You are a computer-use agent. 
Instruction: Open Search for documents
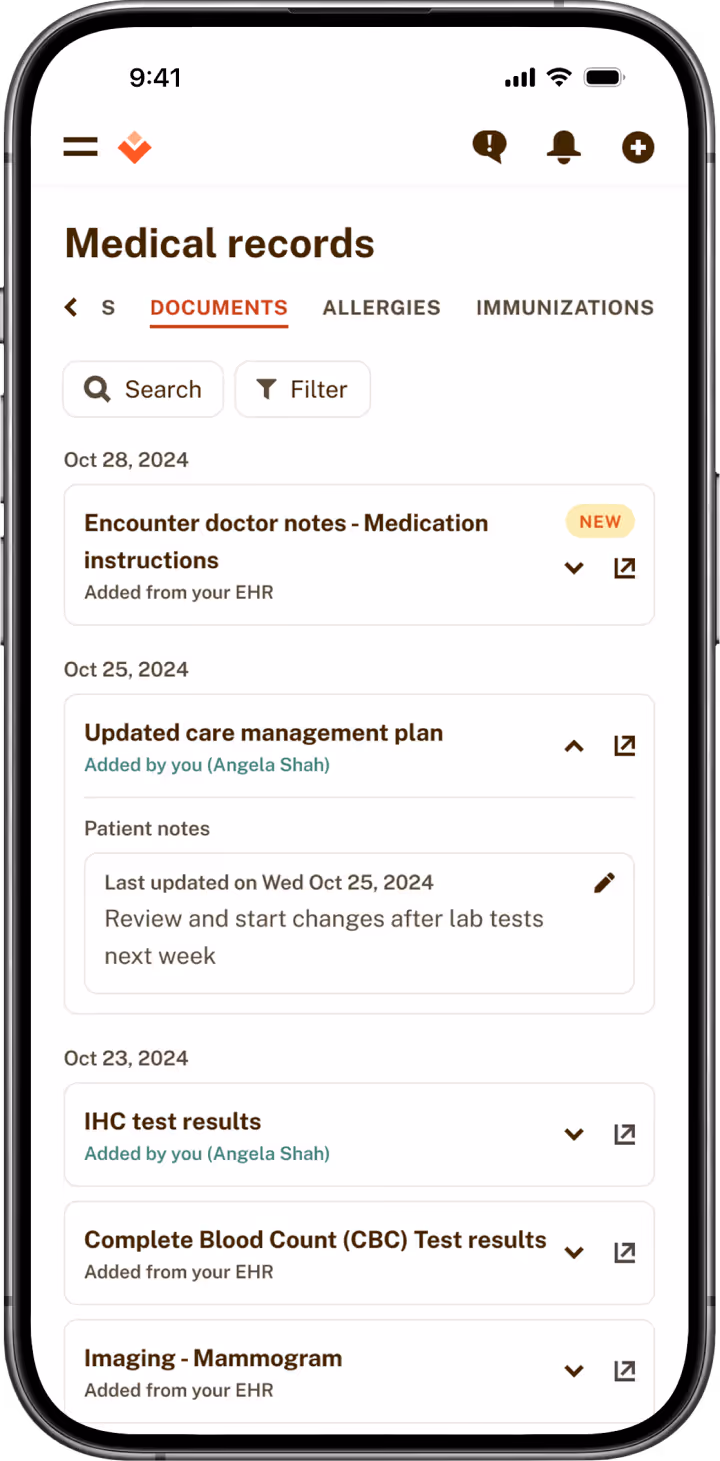143,389
